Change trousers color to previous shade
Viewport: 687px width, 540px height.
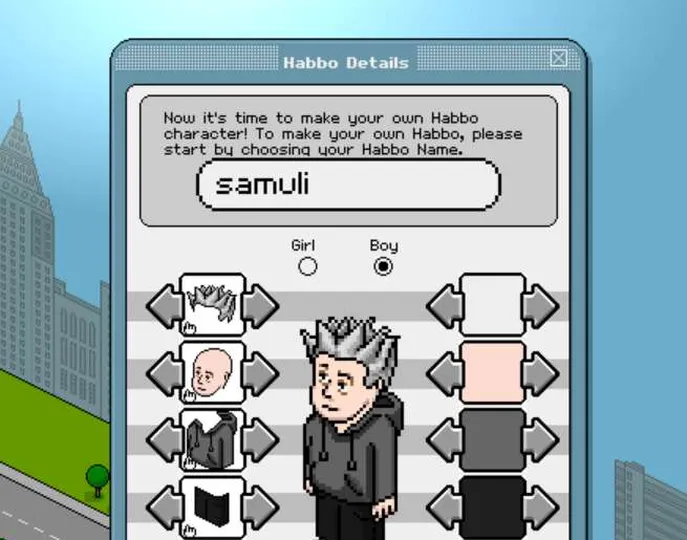(x=445, y=507)
